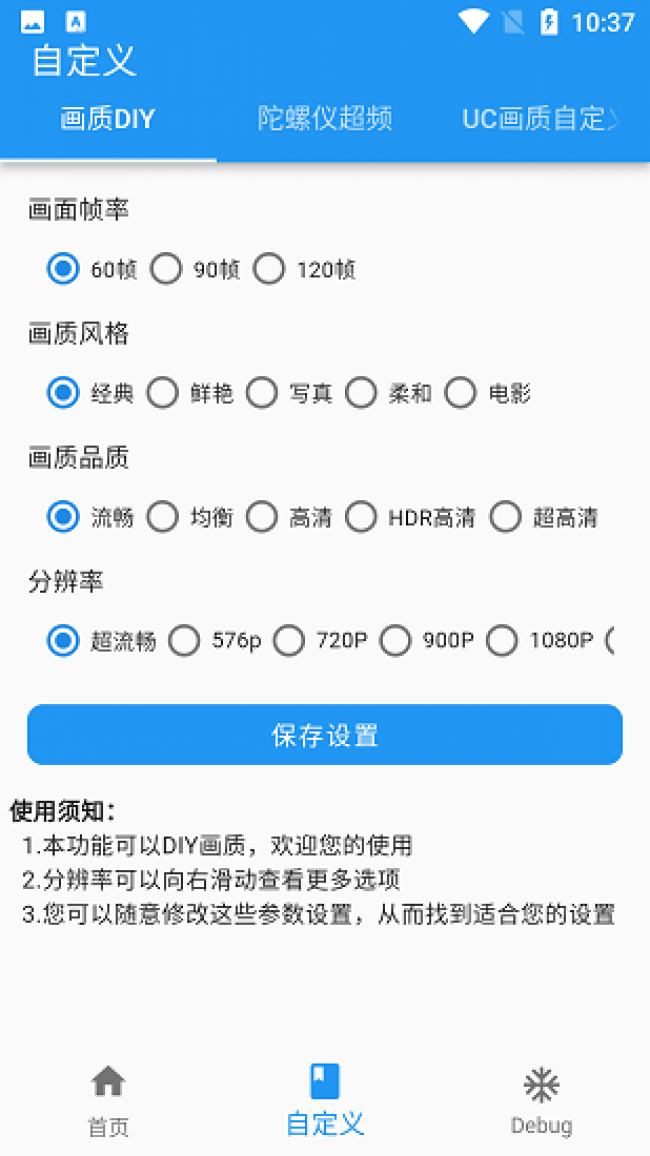
Task: Choose the 120帧 frame rate
Action: click(x=269, y=269)
